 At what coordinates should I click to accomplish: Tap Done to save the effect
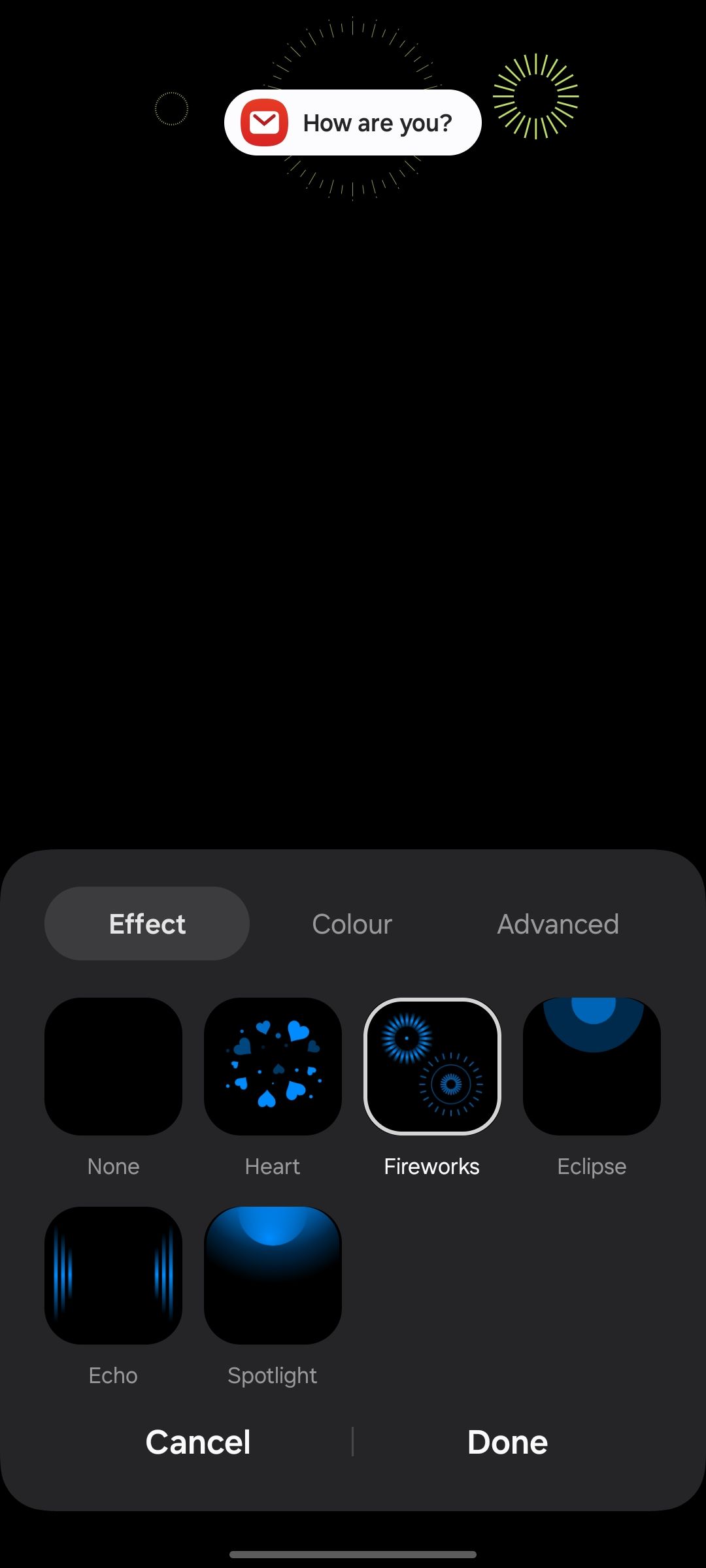507,1442
